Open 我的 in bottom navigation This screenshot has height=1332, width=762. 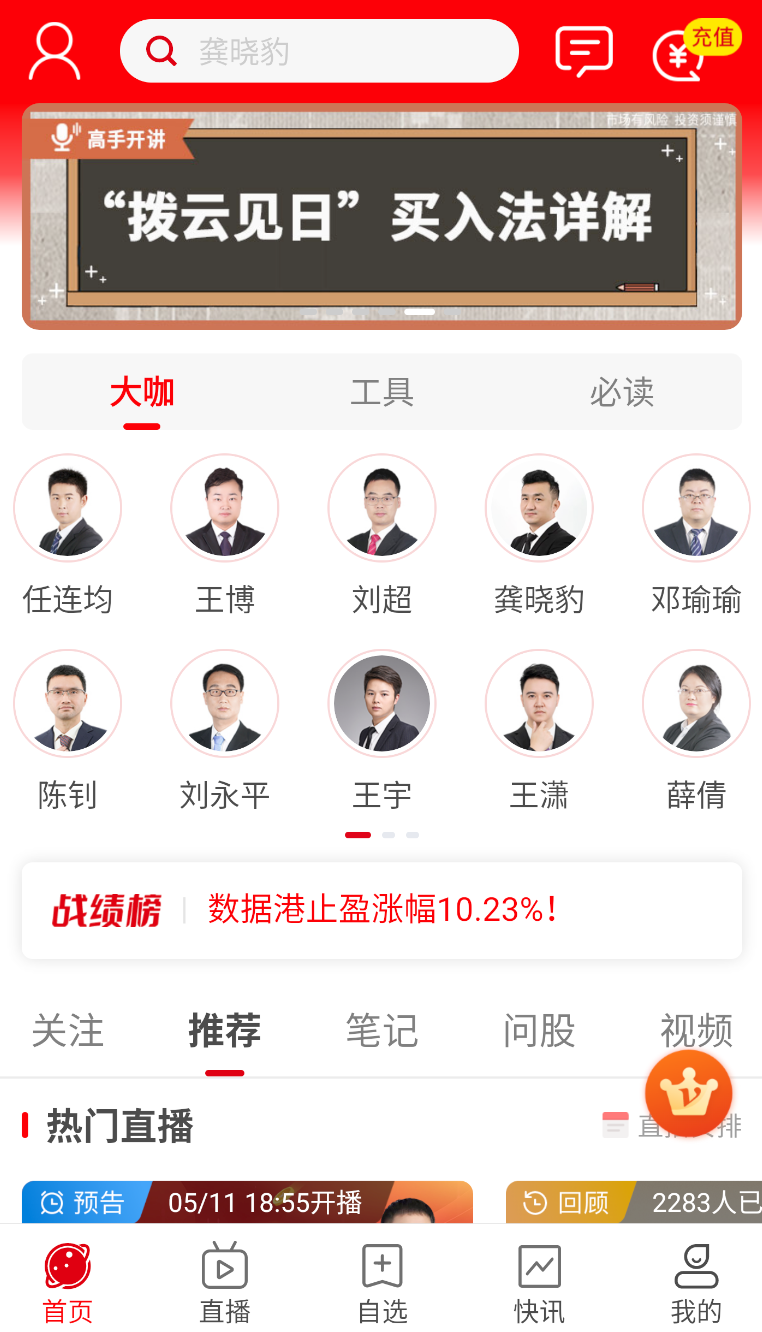coord(696,1283)
